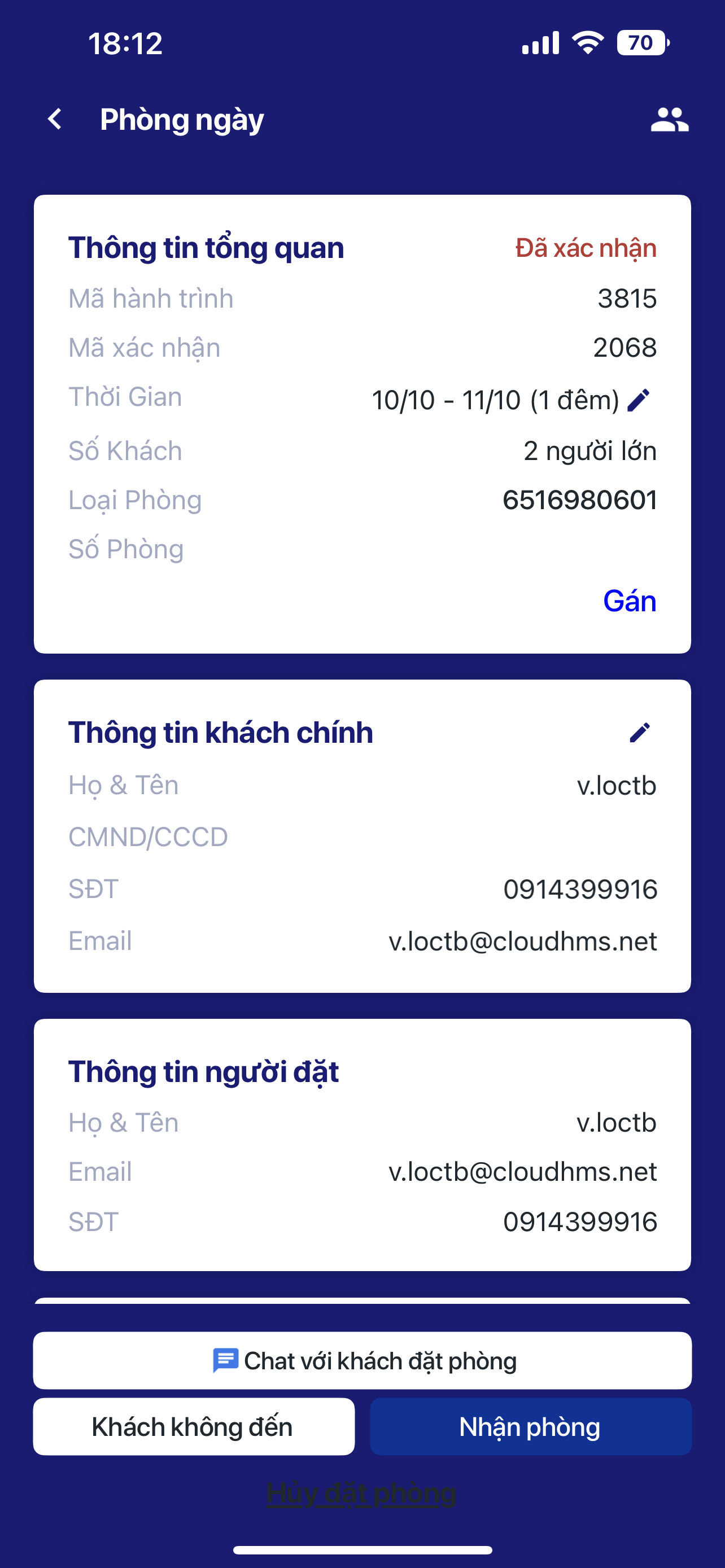Tap Gán to assign a room number
725x1568 pixels.
tap(630, 601)
